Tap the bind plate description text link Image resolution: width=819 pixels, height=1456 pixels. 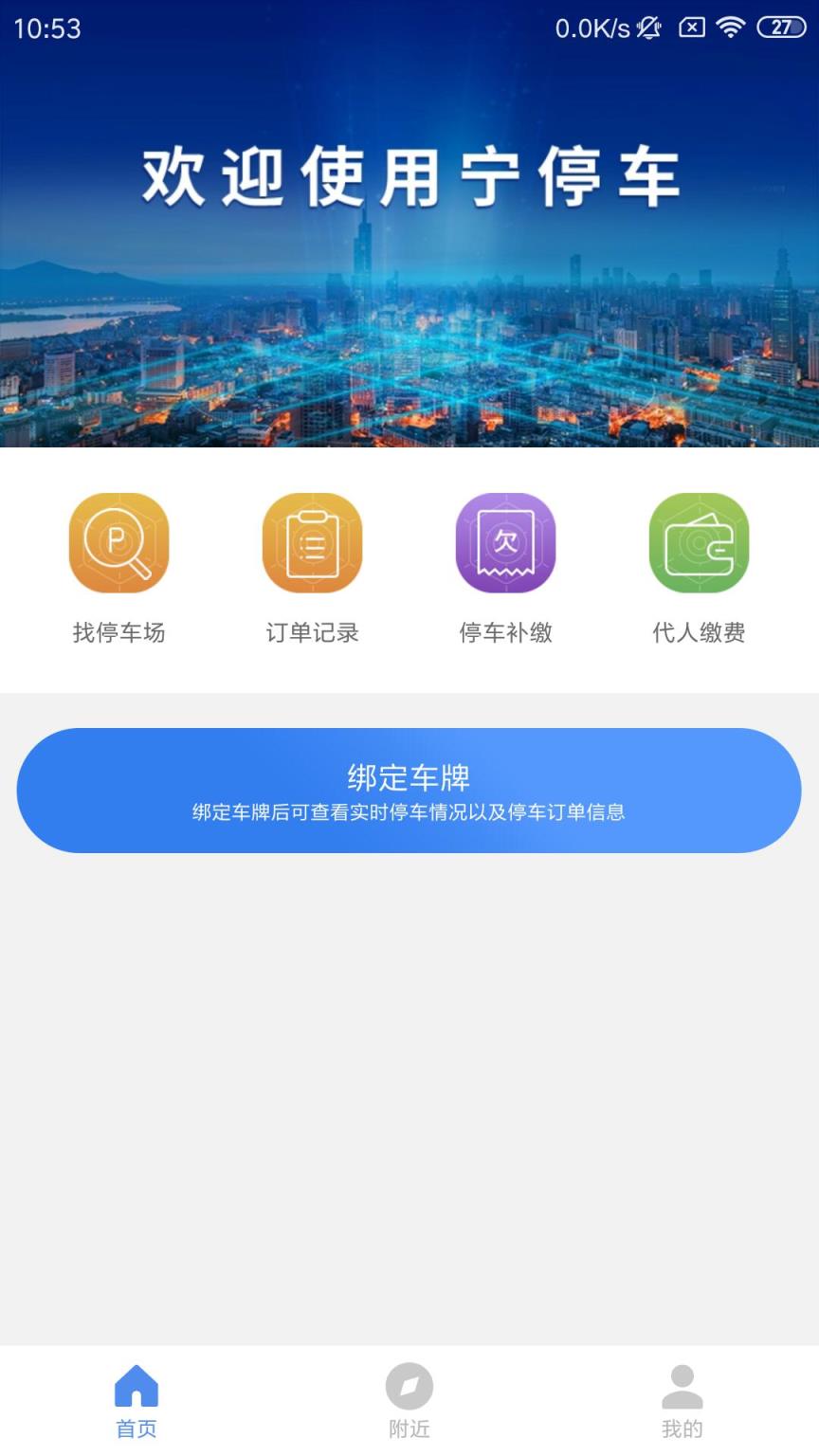tap(409, 812)
